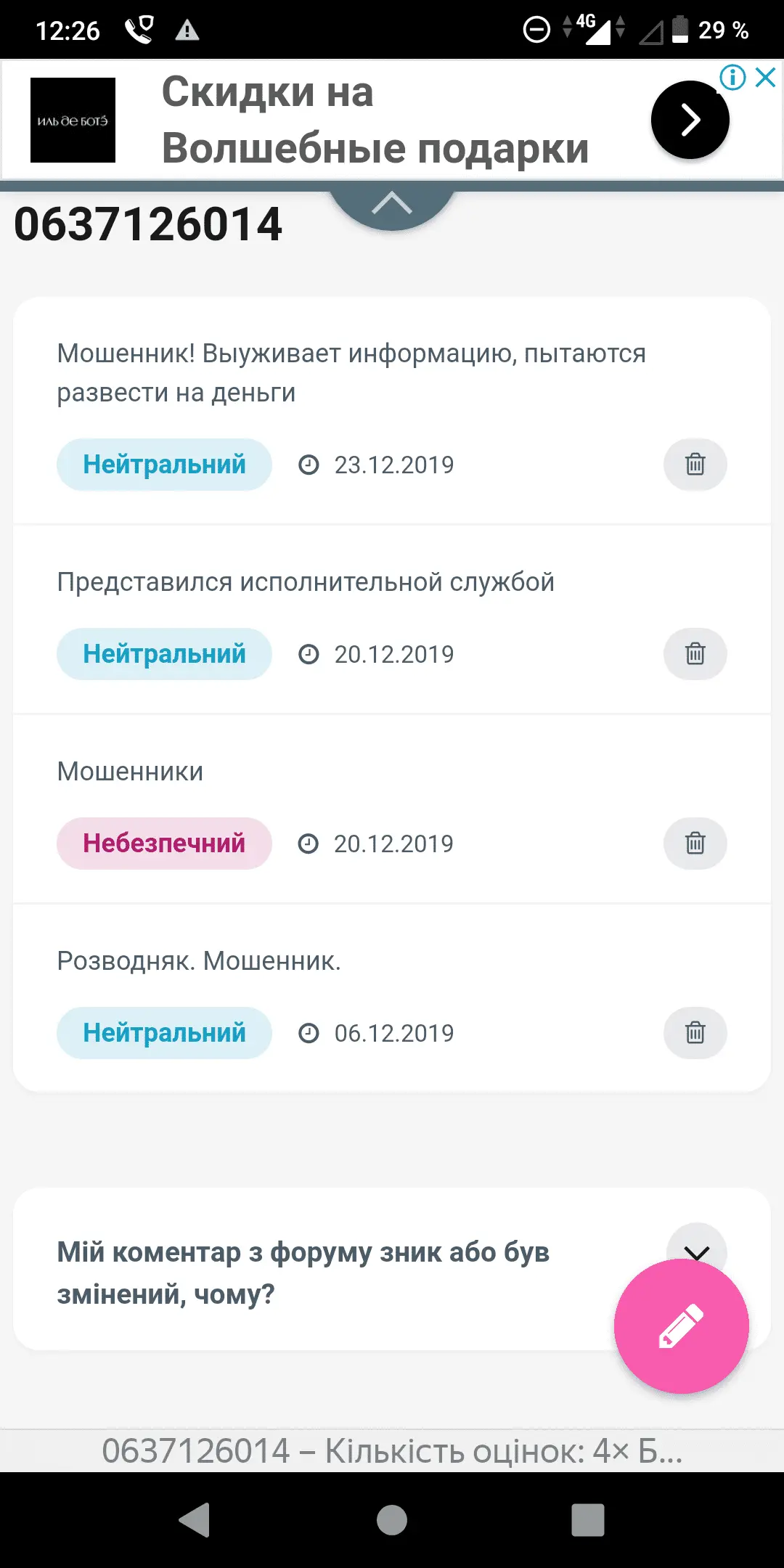Remove the 'Мошенники' comment
Viewport: 784px width, 1568px height.
(695, 844)
